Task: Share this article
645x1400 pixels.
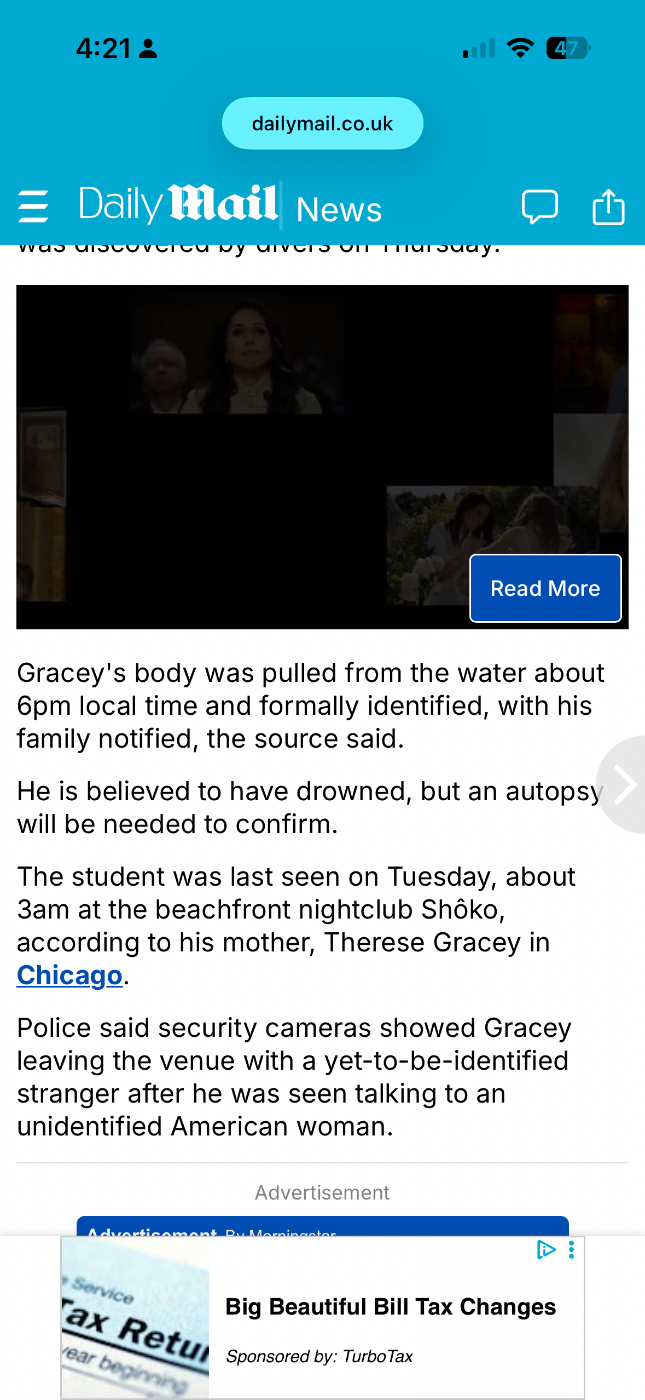Action: (x=608, y=207)
